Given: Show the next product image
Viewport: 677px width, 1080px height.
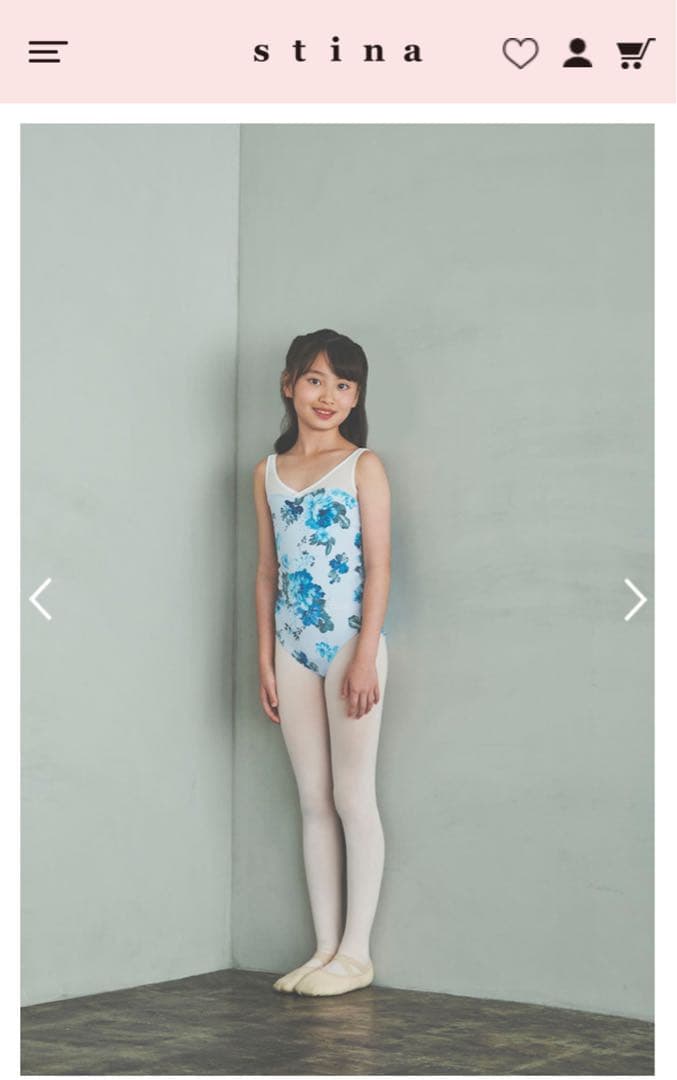Looking at the screenshot, I should (635, 599).
